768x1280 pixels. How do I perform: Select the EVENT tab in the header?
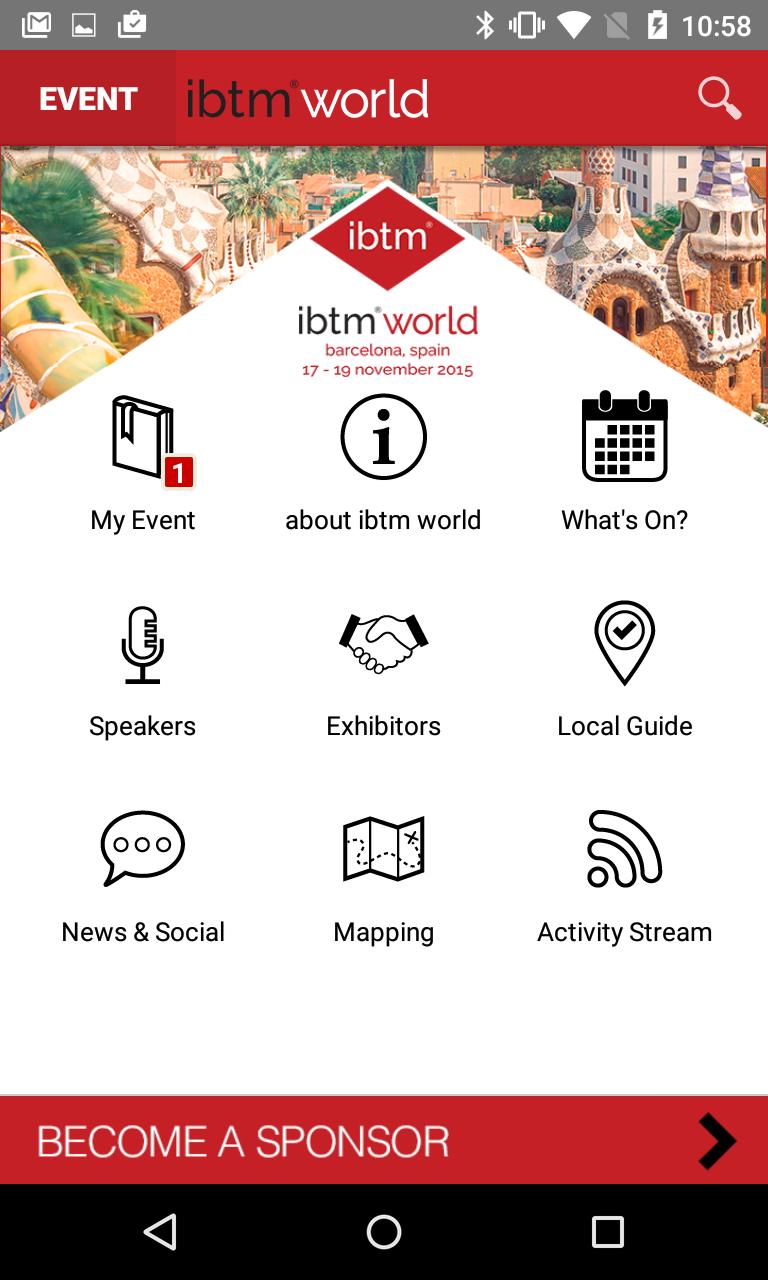[88, 97]
